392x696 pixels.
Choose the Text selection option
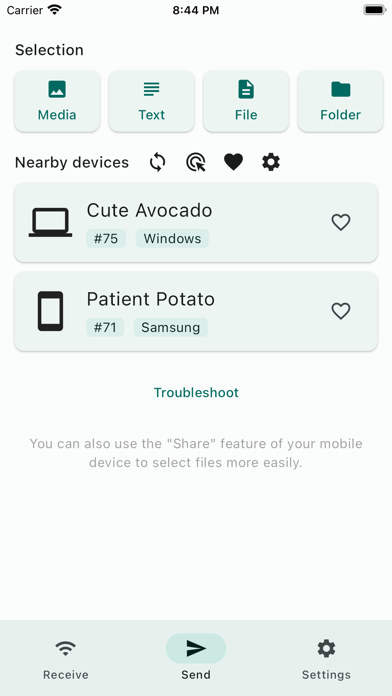click(x=151, y=101)
